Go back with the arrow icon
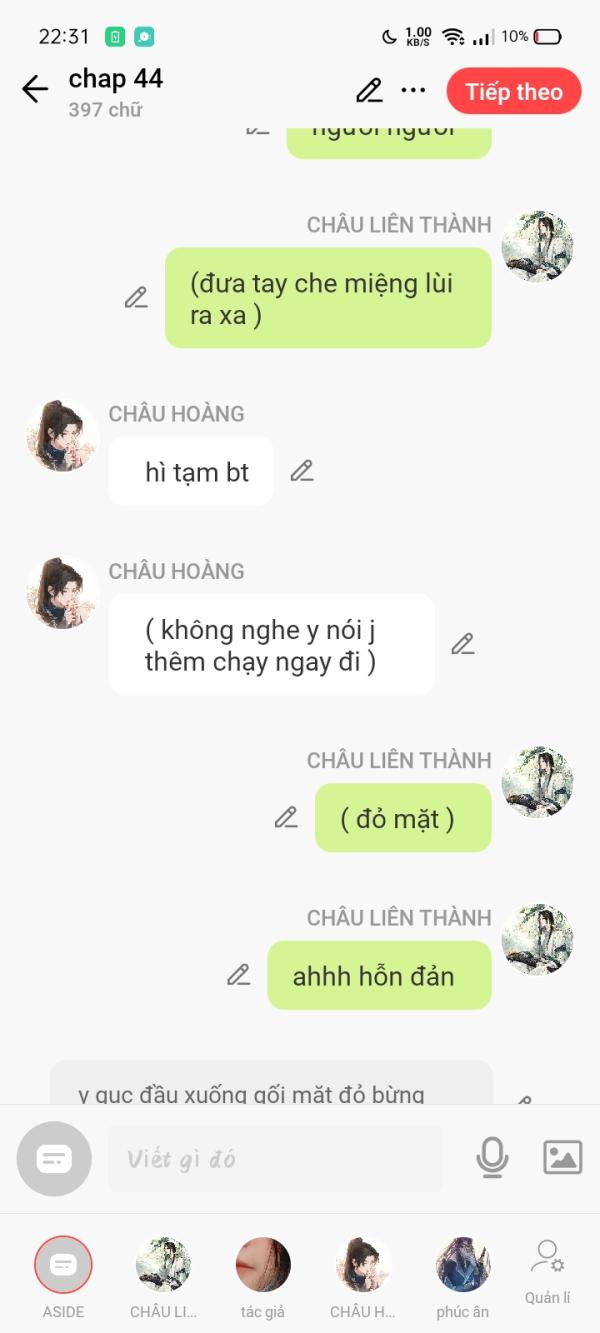The height and width of the screenshot is (1333, 600). 35,90
